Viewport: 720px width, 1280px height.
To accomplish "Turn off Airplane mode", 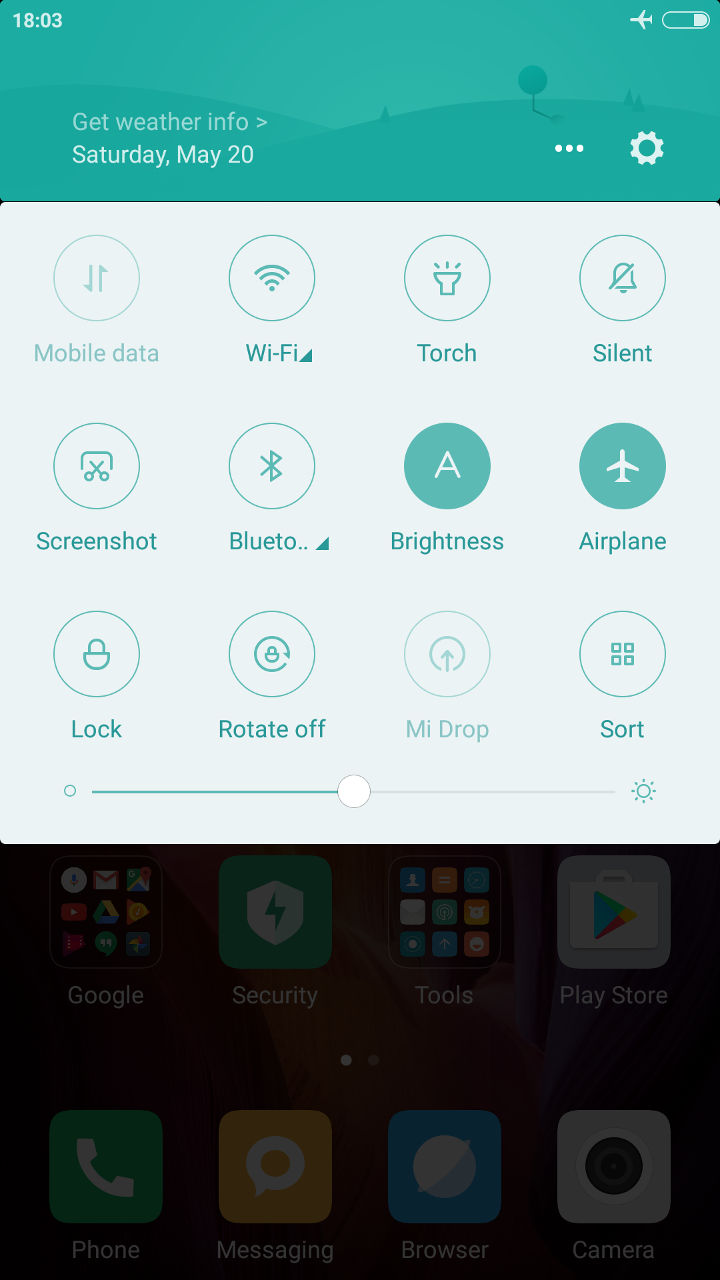I will (x=622, y=466).
